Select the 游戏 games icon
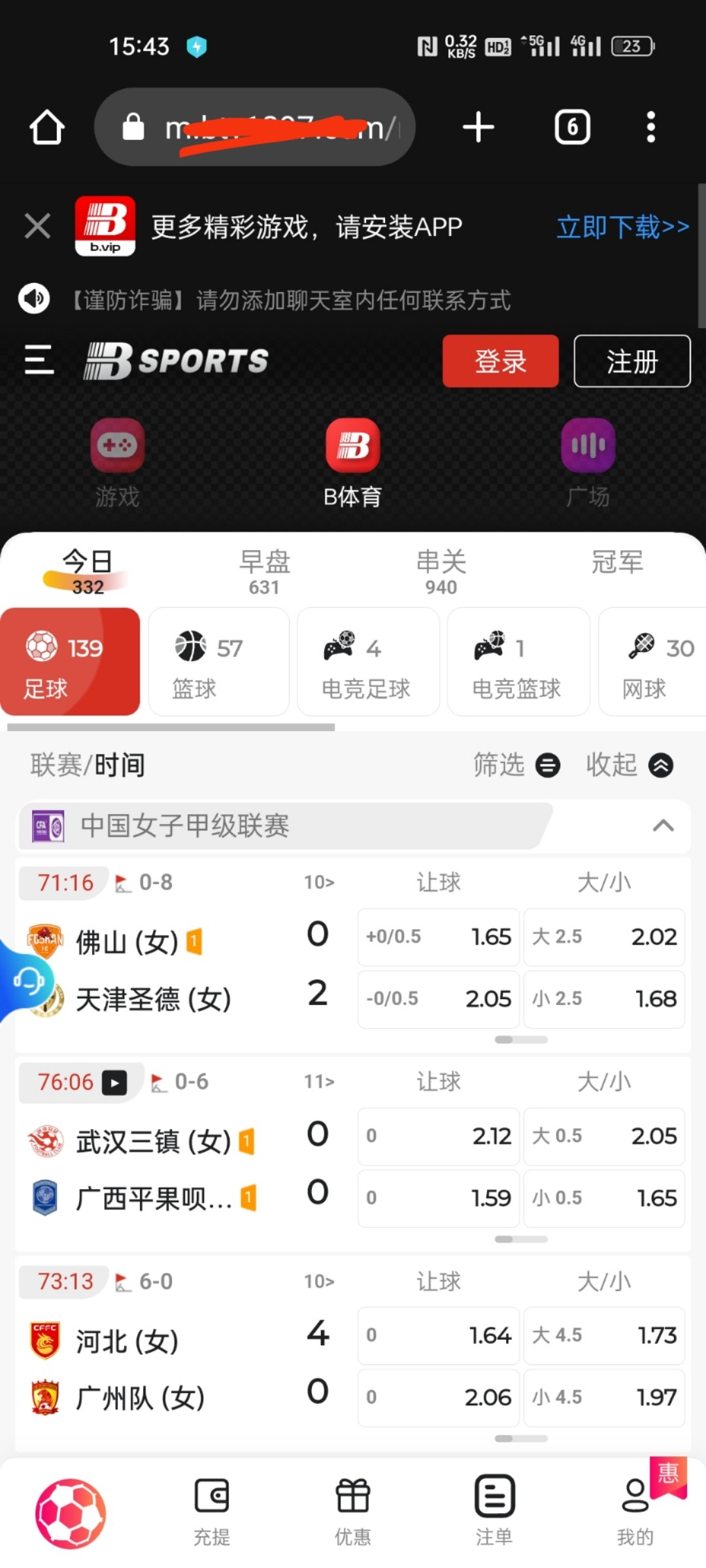The width and height of the screenshot is (706, 1568). coord(117,446)
